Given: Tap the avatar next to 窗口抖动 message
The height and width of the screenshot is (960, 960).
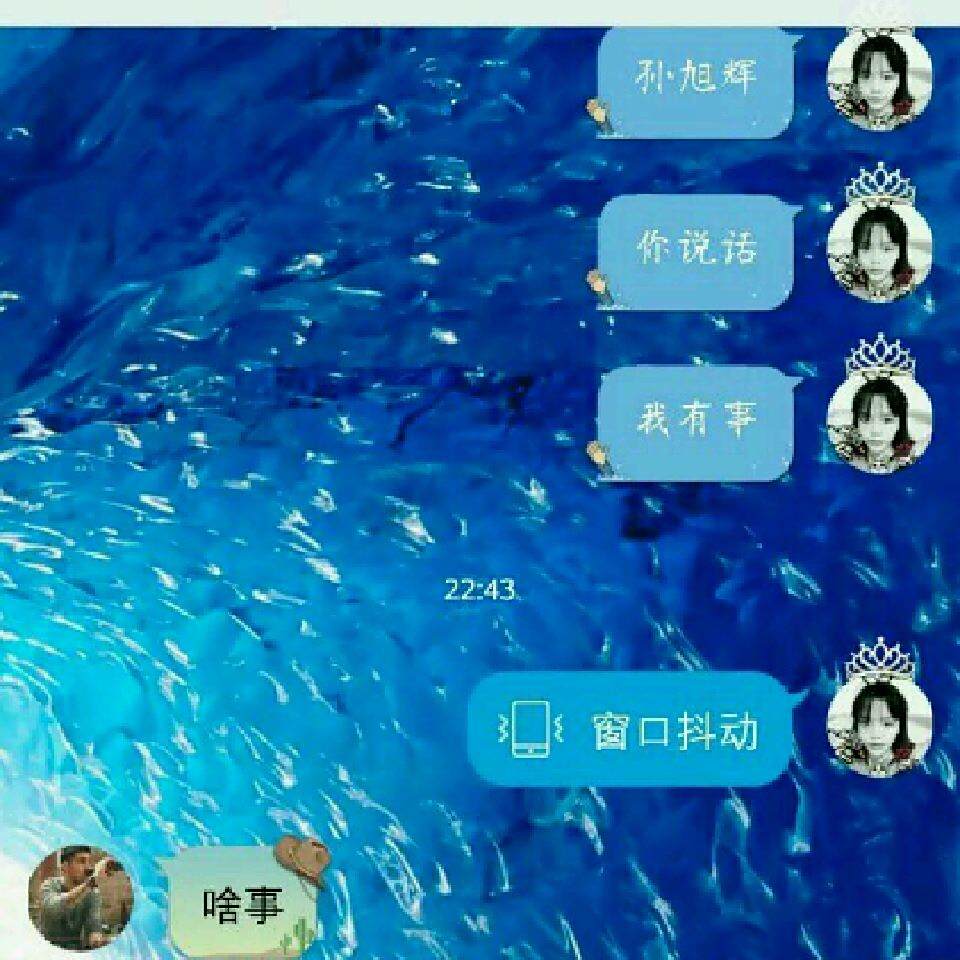Looking at the screenshot, I should click(879, 726).
